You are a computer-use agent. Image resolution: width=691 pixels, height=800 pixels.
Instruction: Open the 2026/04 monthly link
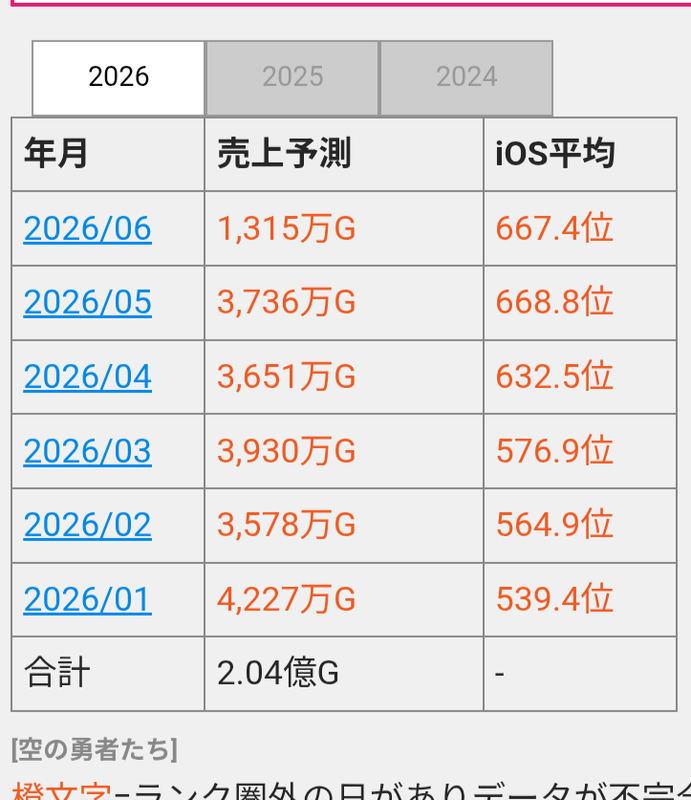point(88,377)
